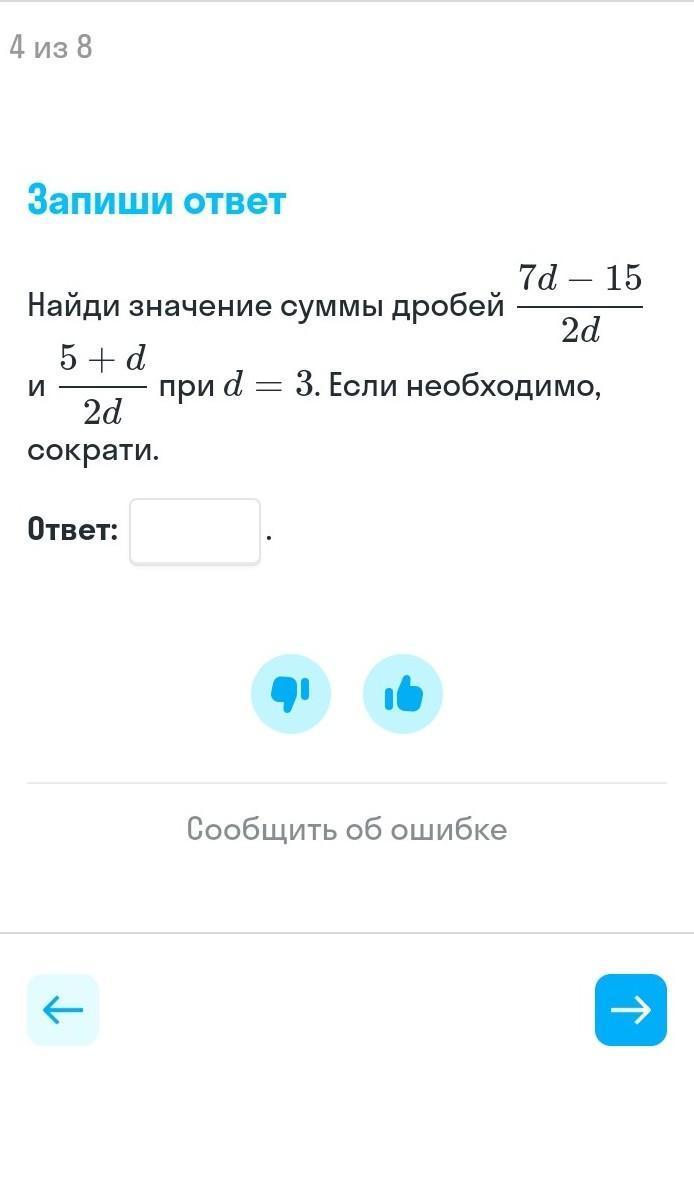The image size is (694, 1190).
Task: Open the 'Сообщить об ошибке' link
Action: [x=347, y=829]
